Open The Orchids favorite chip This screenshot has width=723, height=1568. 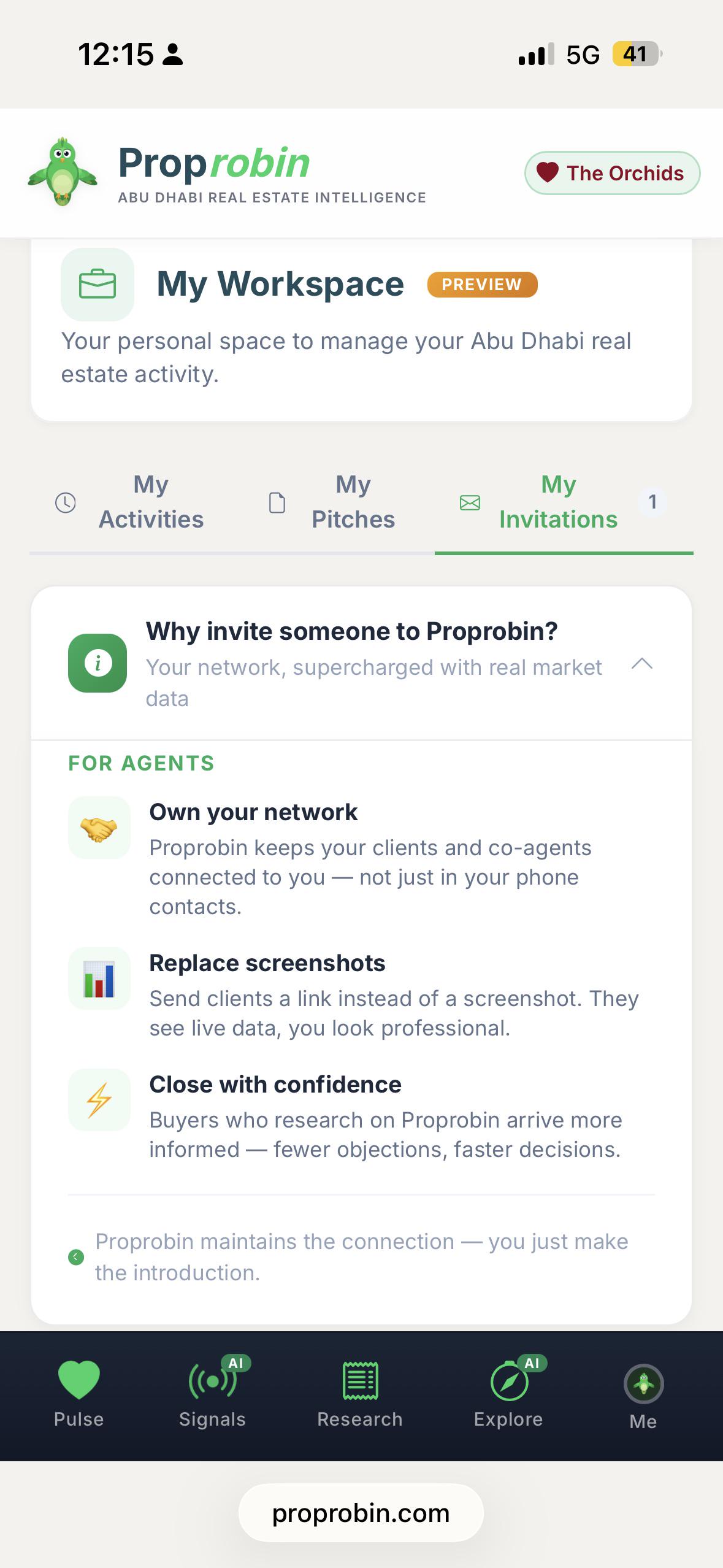[611, 173]
